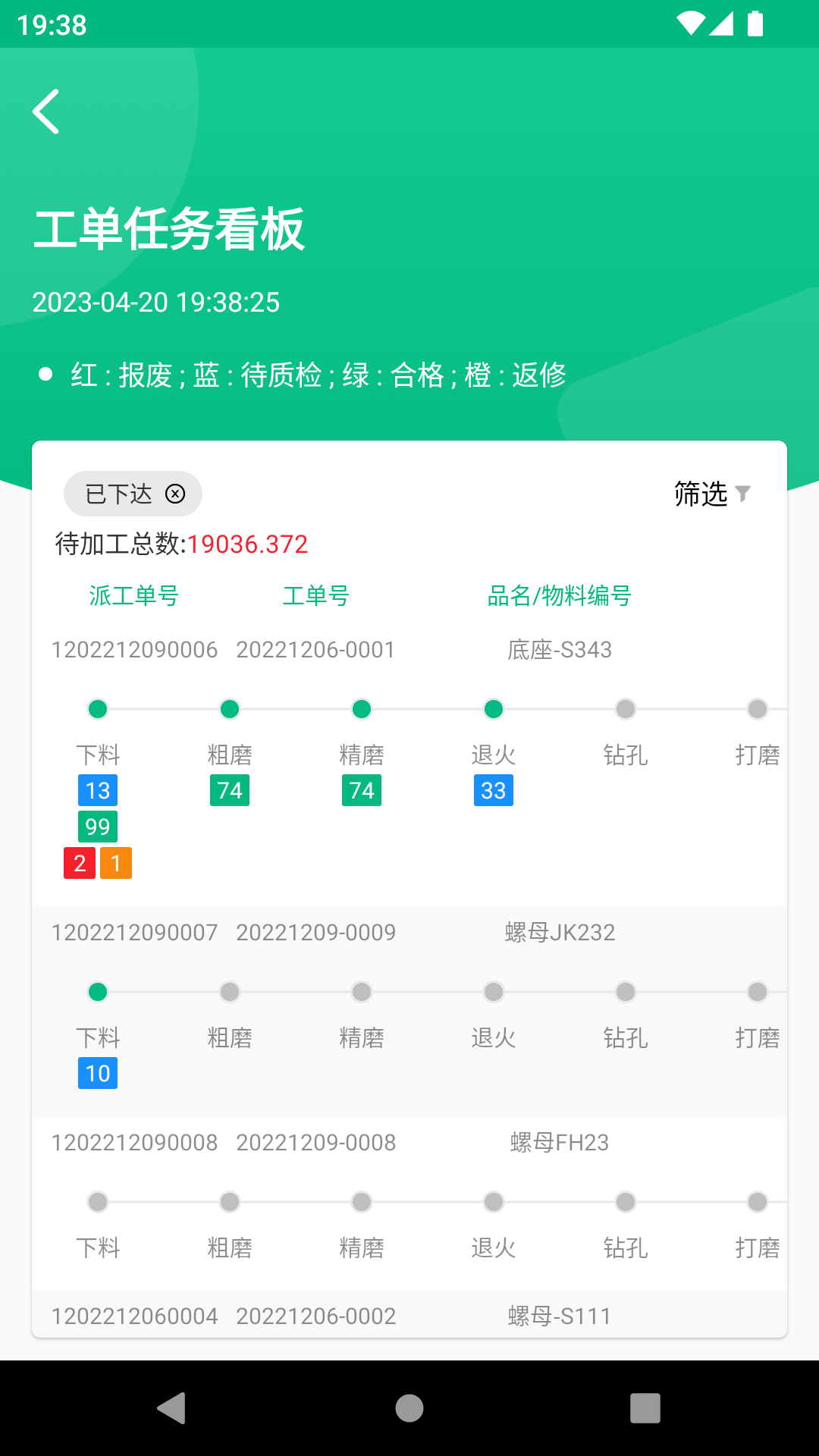Tap blue count 33 under 退火

(493, 790)
